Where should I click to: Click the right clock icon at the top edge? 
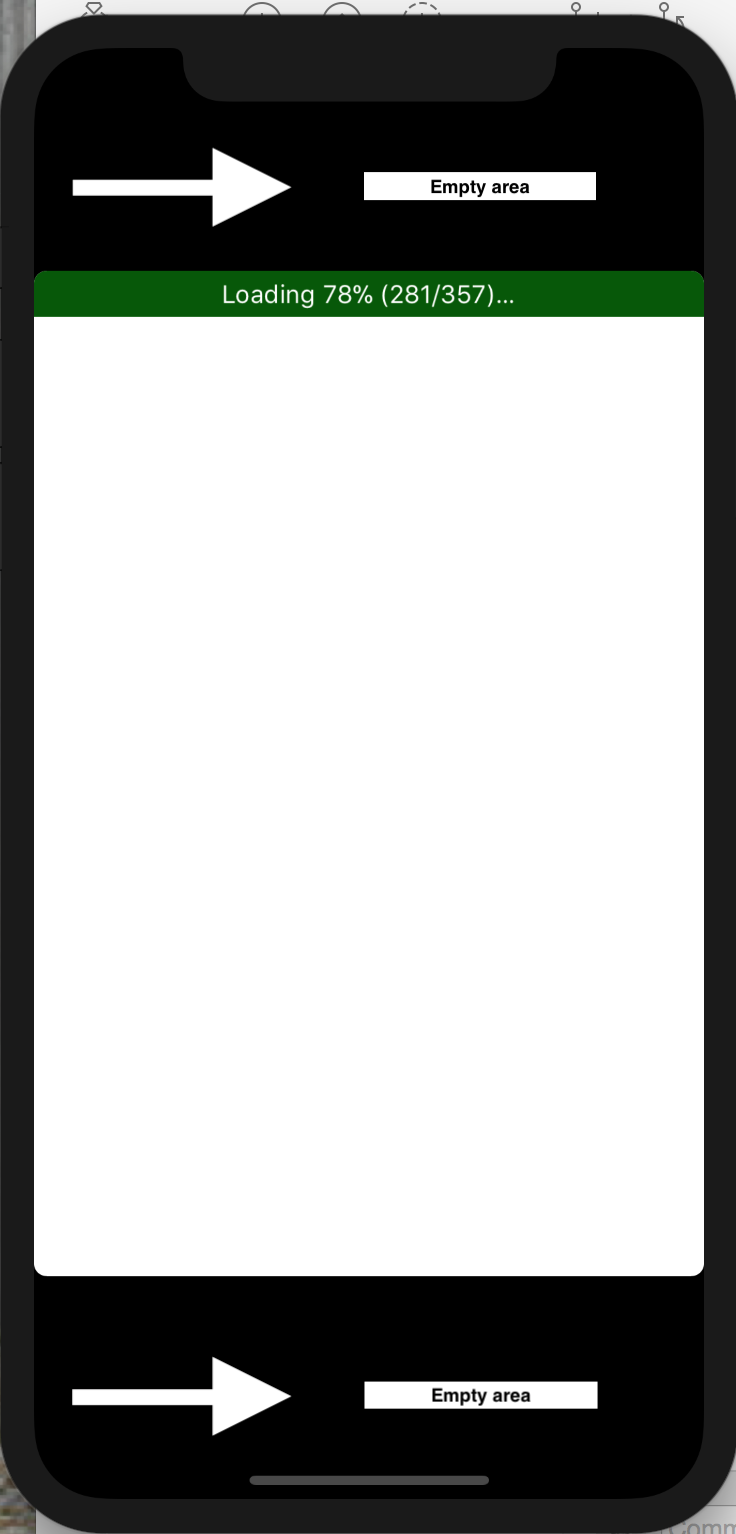point(341,8)
